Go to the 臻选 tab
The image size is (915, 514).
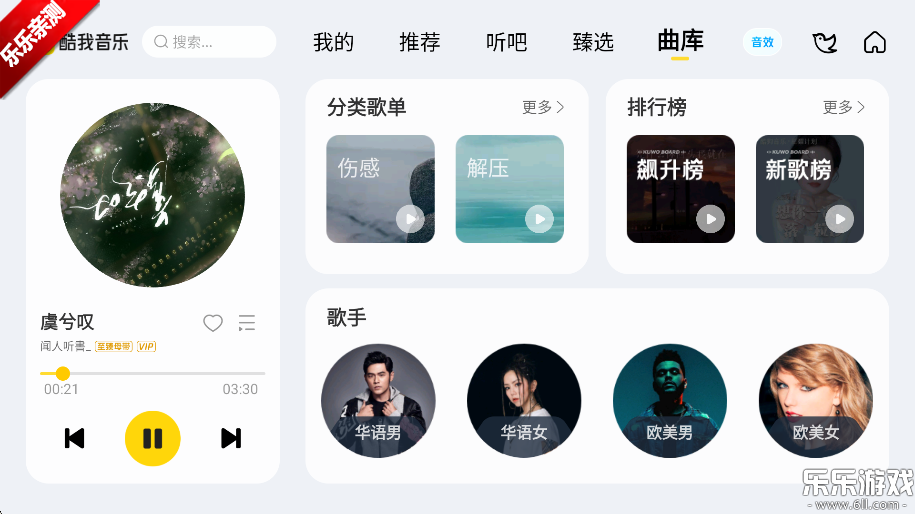click(593, 42)
